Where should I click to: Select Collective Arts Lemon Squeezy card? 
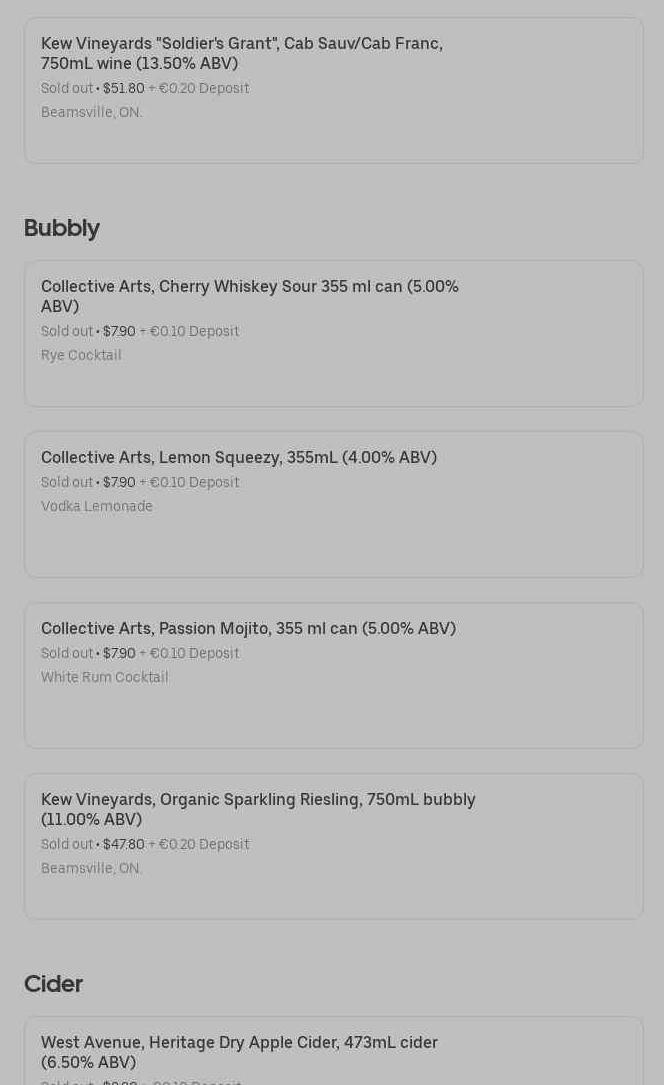click(x=333, y=504)
